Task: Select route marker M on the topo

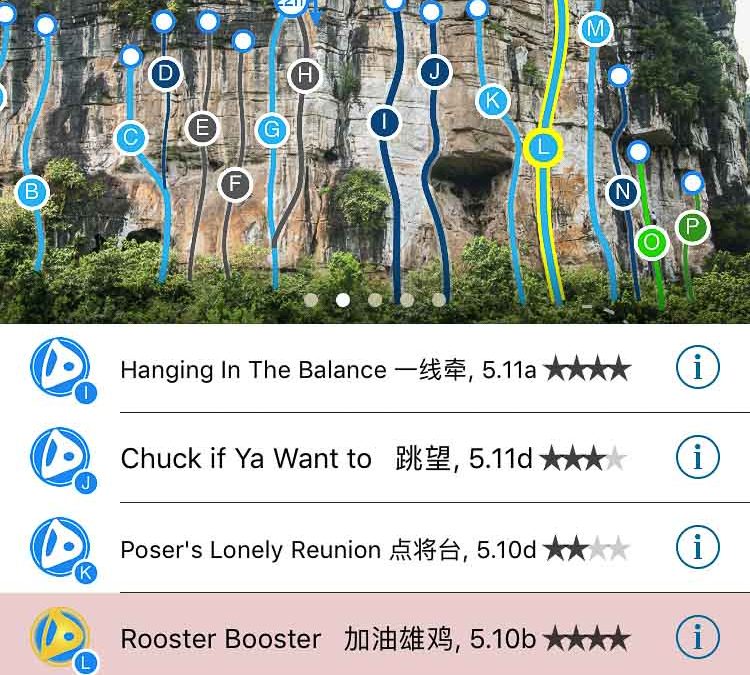Action: 596,29
